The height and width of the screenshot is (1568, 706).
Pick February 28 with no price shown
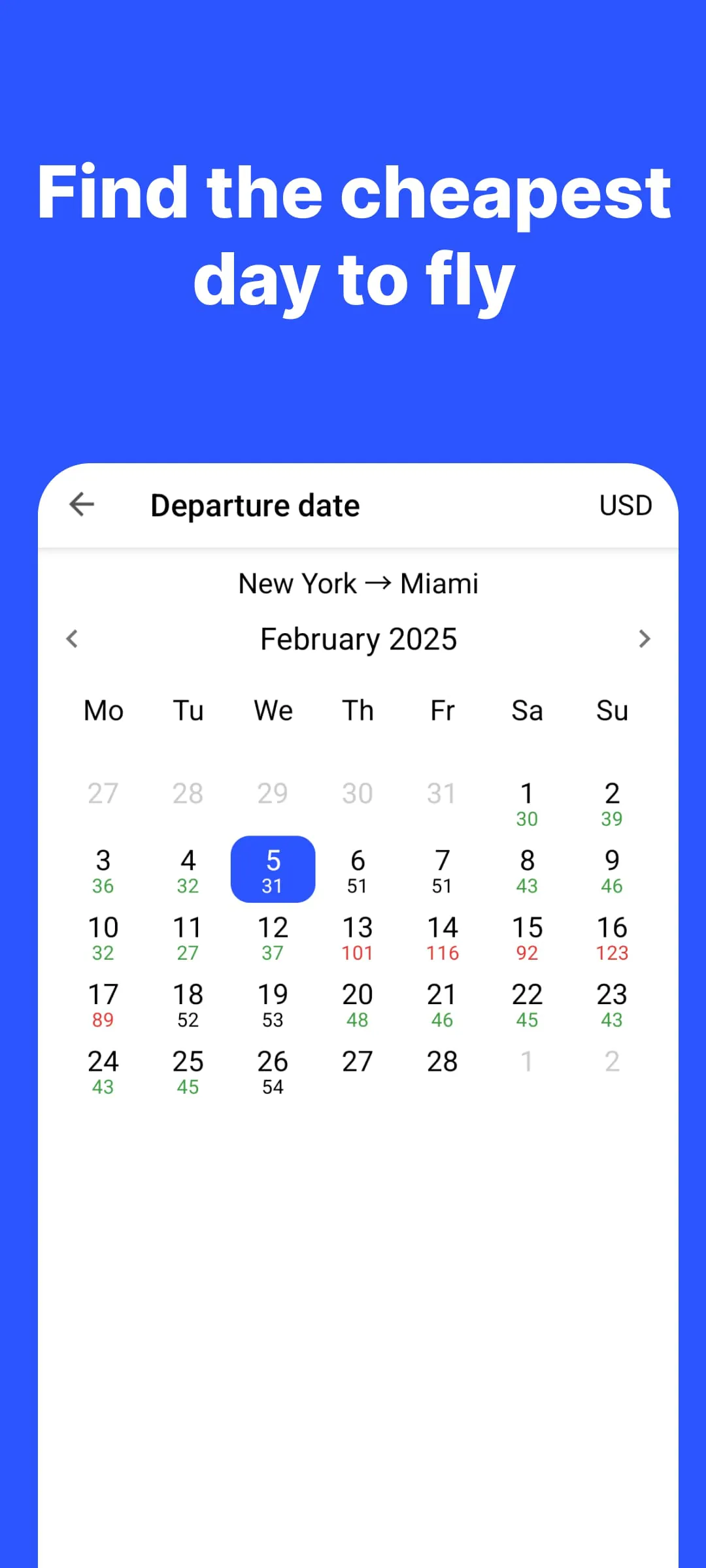point(442,1060)
